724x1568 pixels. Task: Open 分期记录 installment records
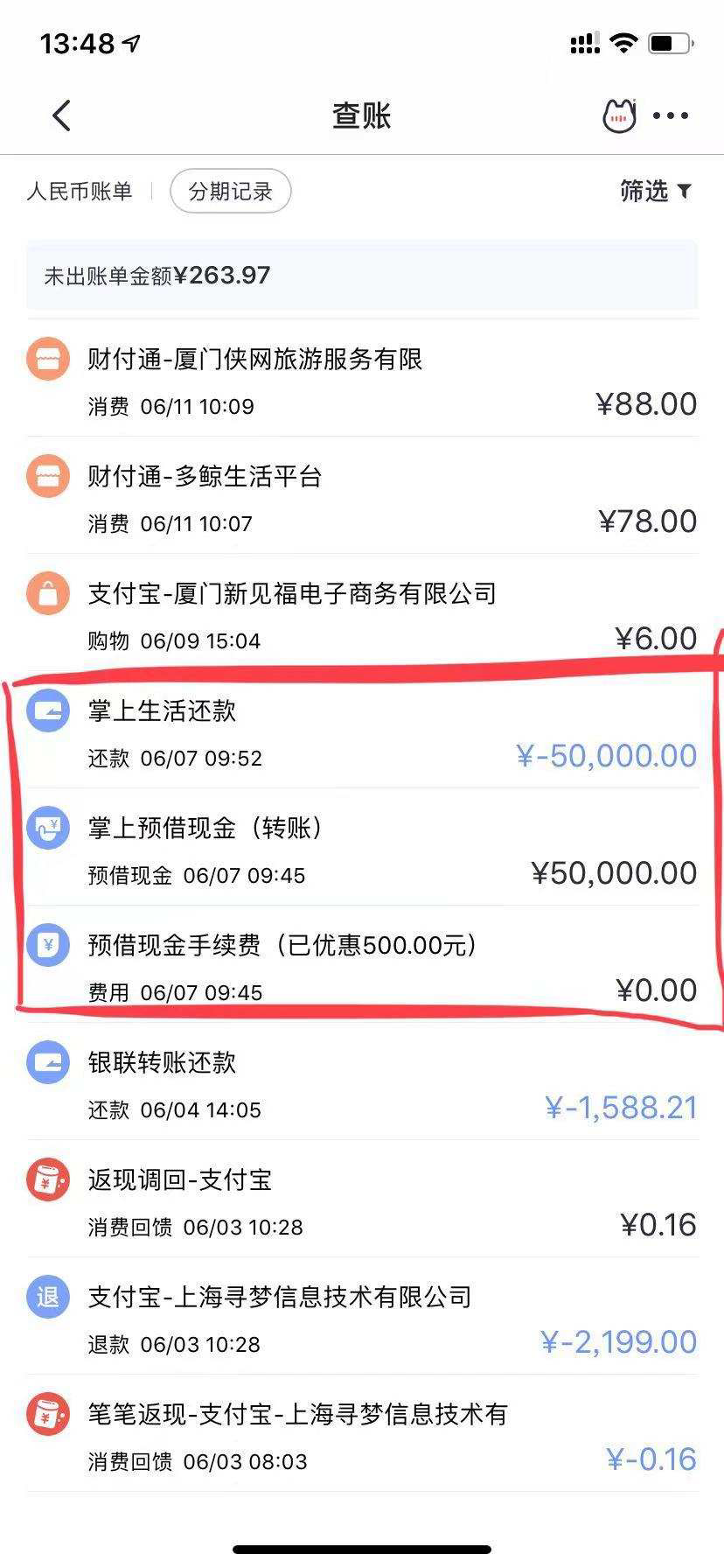231,191
